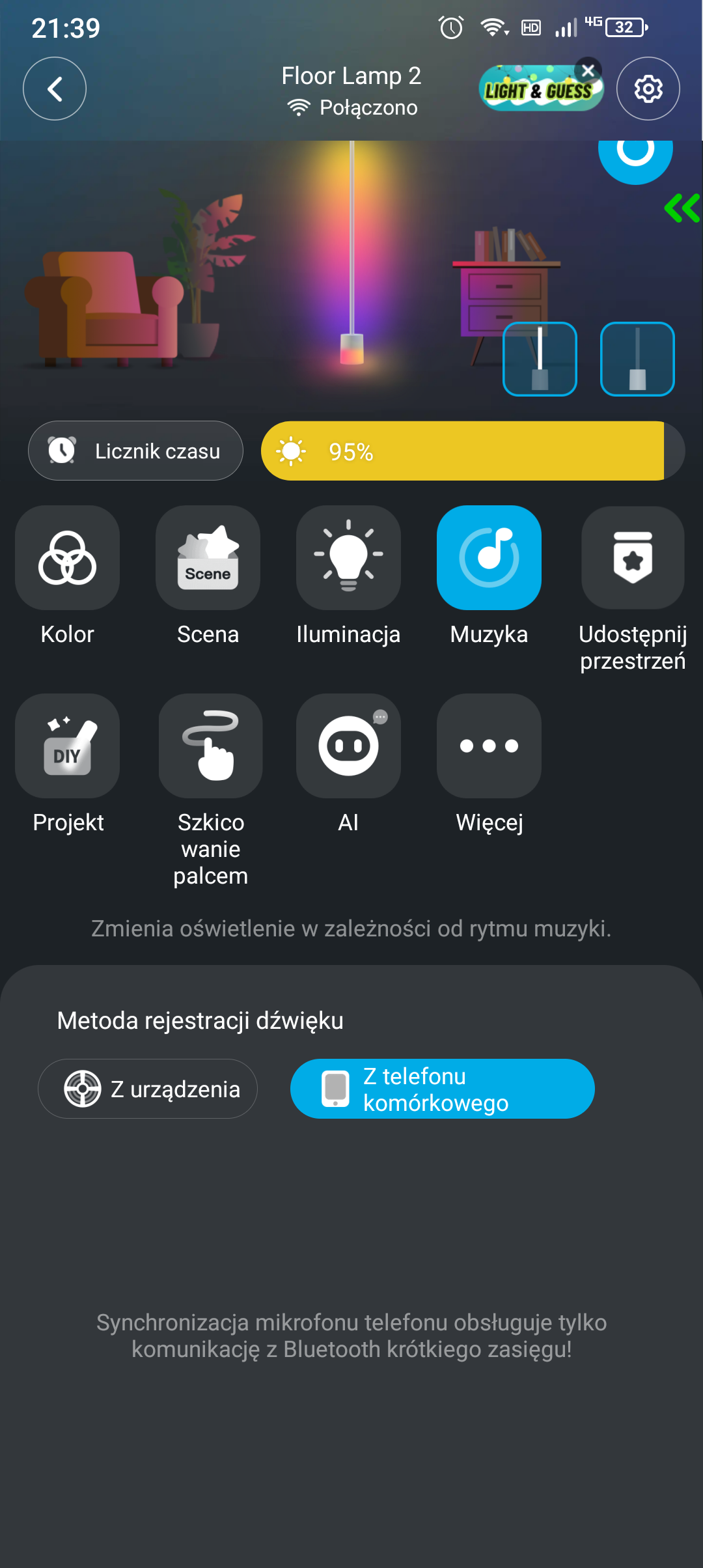Adjust the 95% brightness slider
The image size is (703, 1568).
(472, 451)
